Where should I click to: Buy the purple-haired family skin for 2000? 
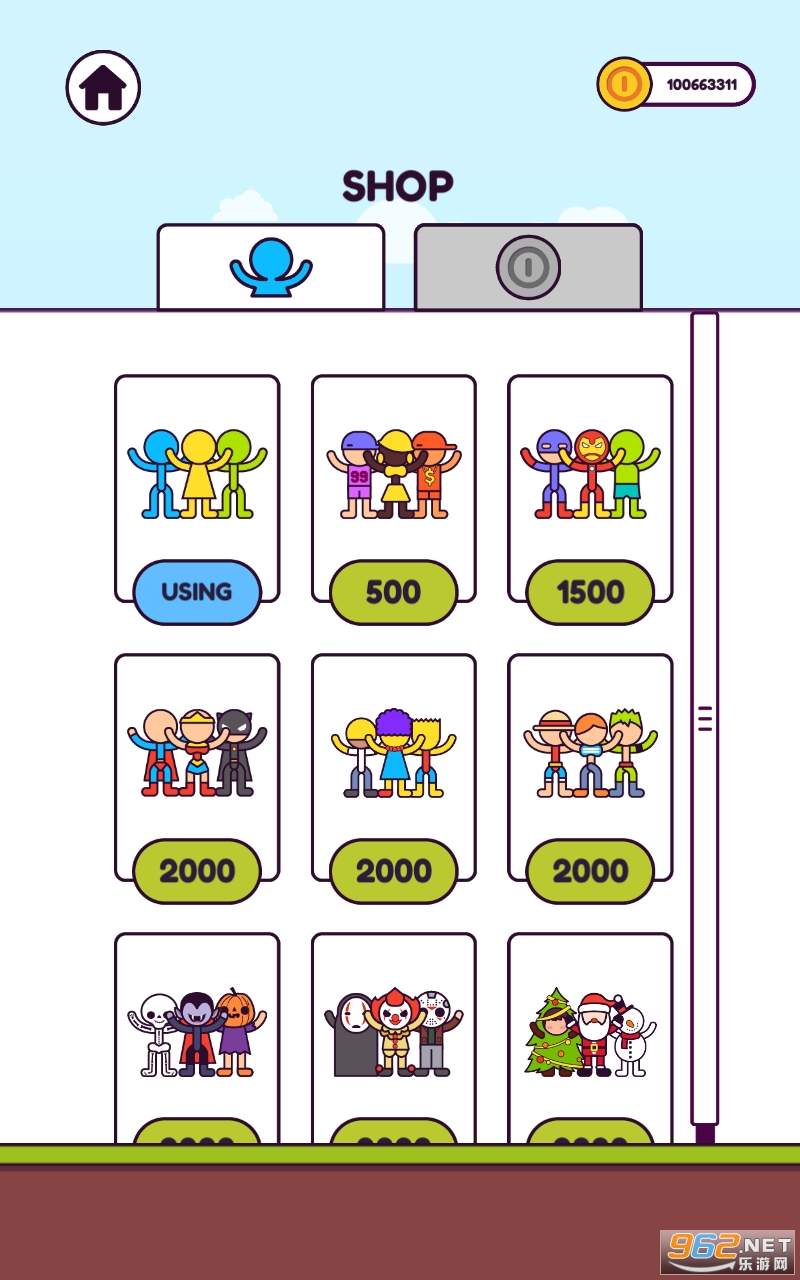point(393,871)
